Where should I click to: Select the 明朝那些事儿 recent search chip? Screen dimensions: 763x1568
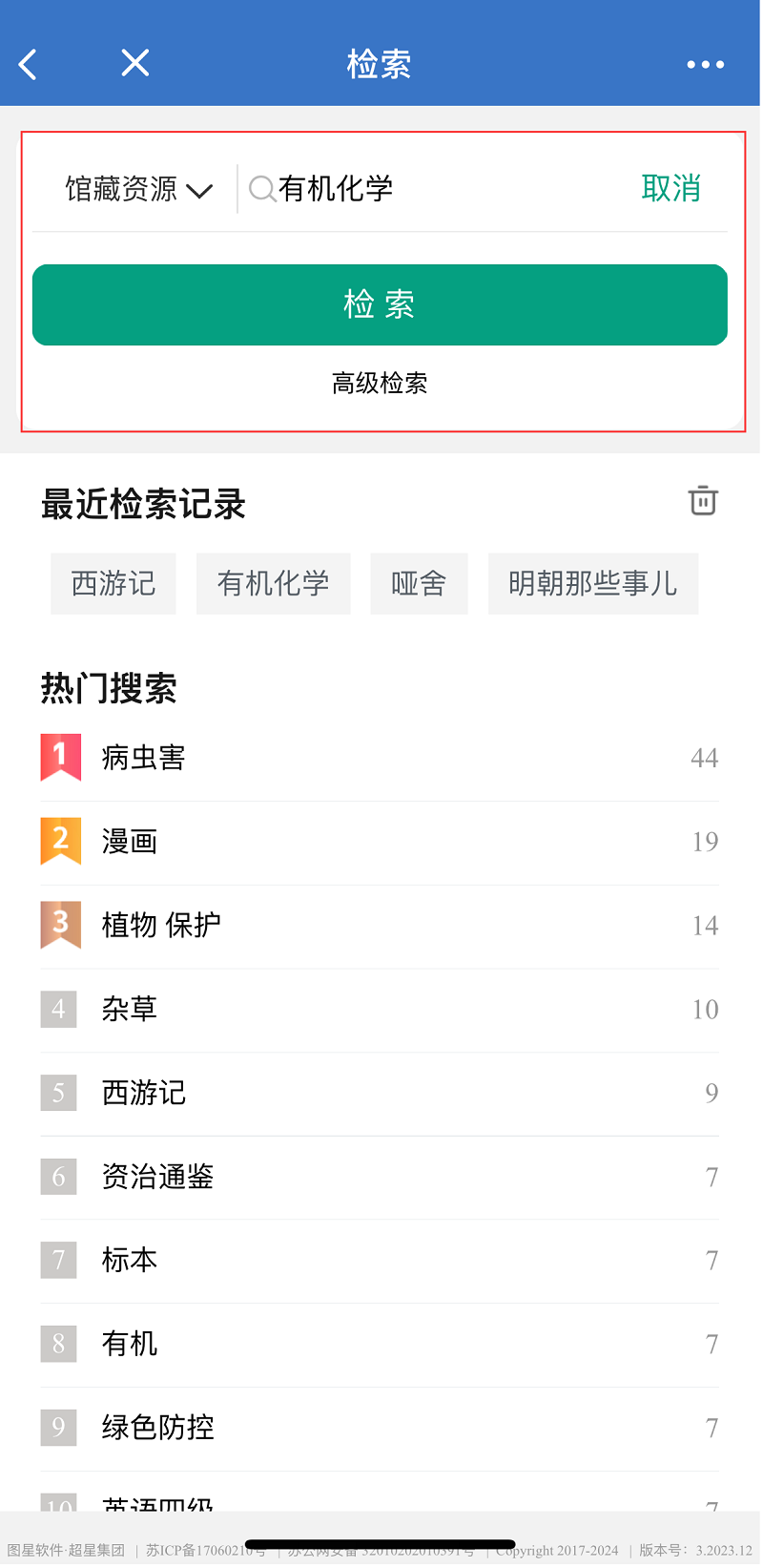tap(593, 584)
